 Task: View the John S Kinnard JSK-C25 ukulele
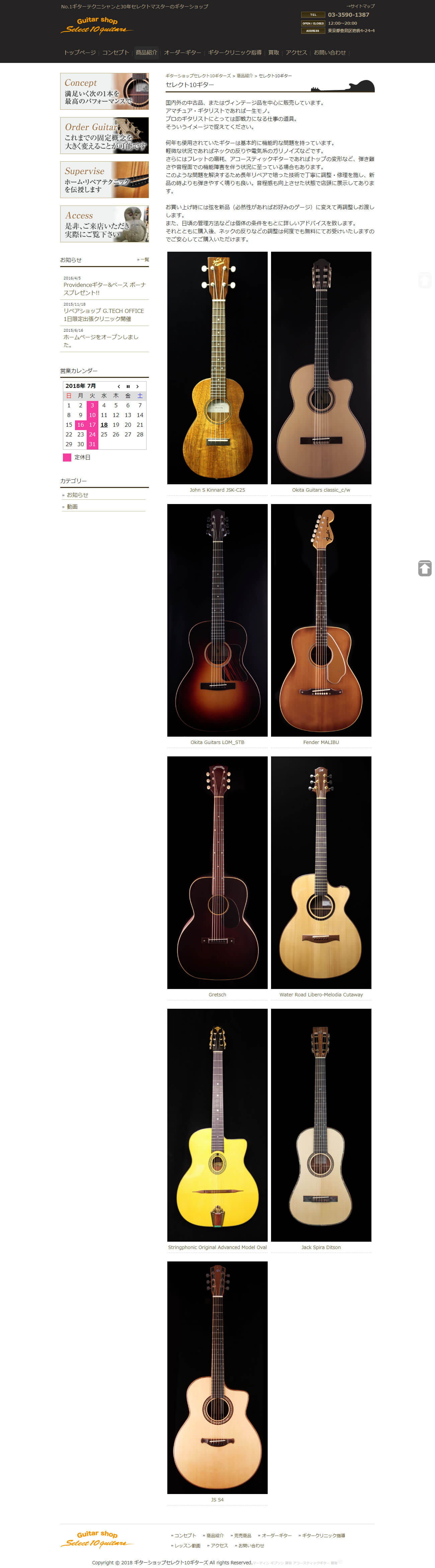pyautogui.click(x=217, y=368)
